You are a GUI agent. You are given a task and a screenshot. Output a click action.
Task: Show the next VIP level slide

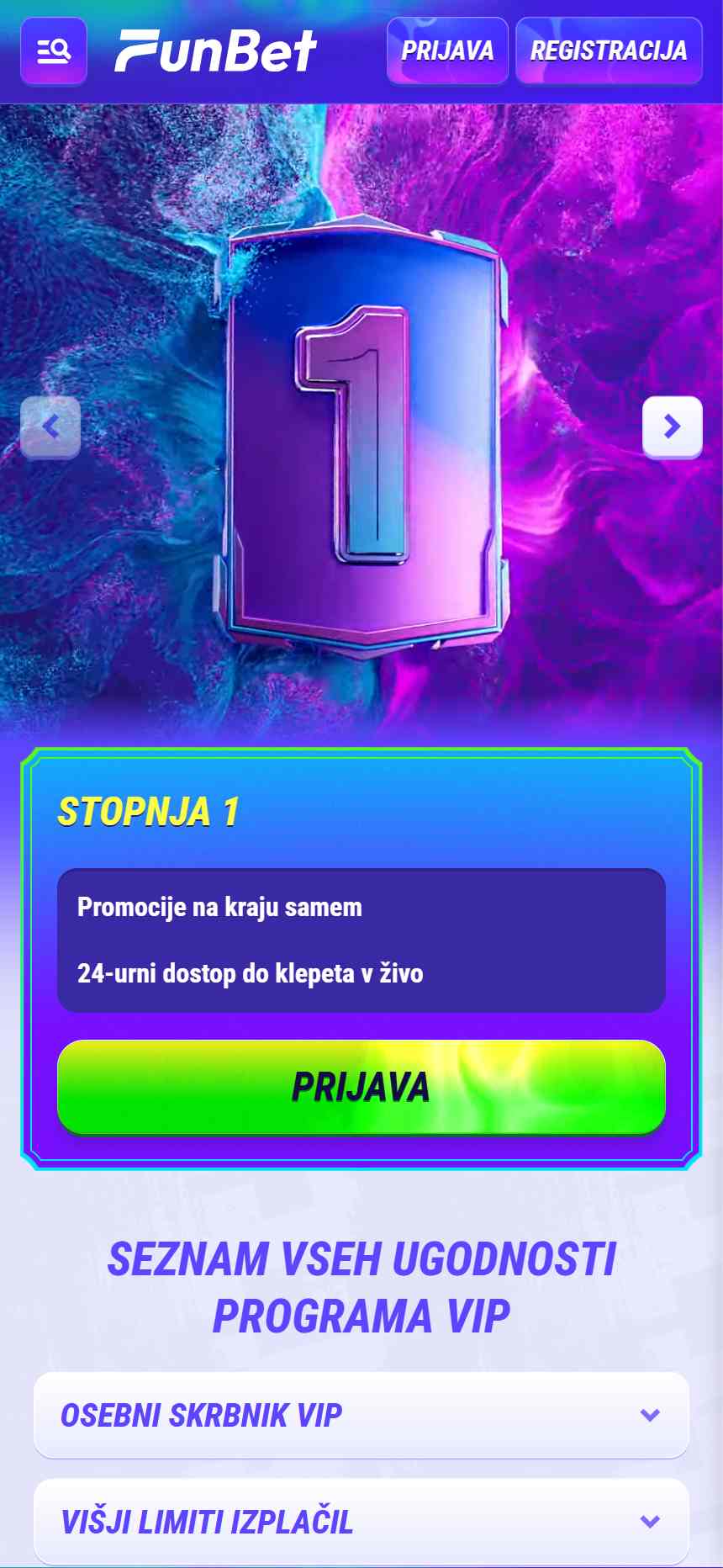click(x=673, y=427)
